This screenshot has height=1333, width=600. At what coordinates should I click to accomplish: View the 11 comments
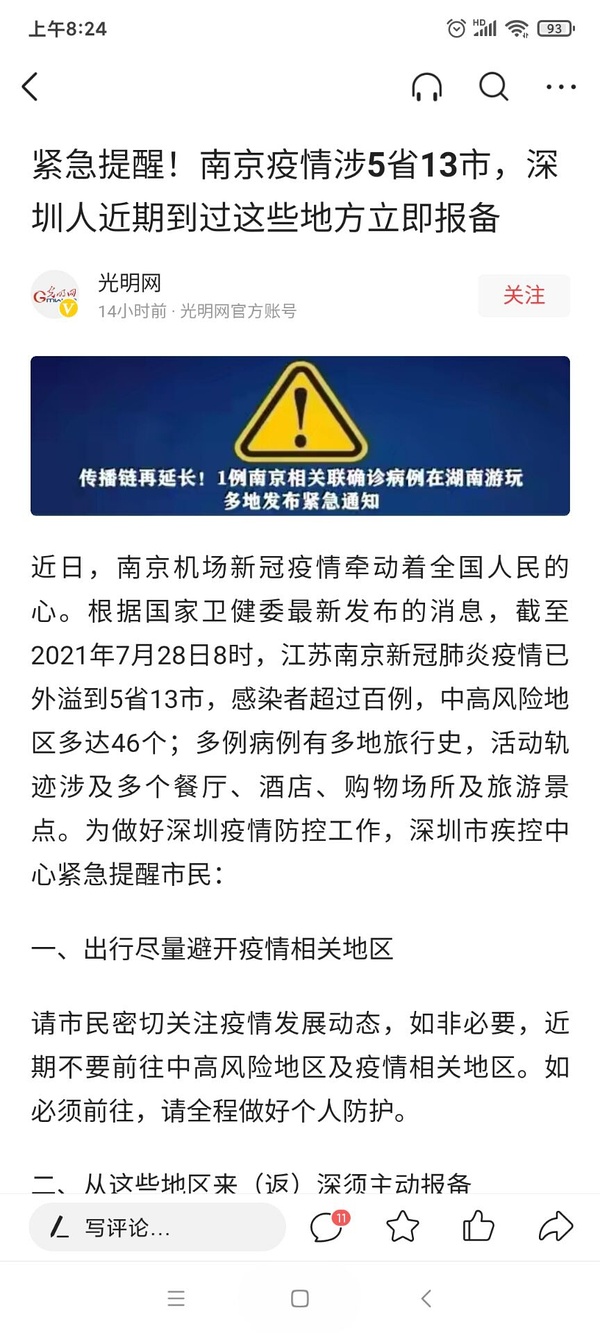tap(327, 1226)
